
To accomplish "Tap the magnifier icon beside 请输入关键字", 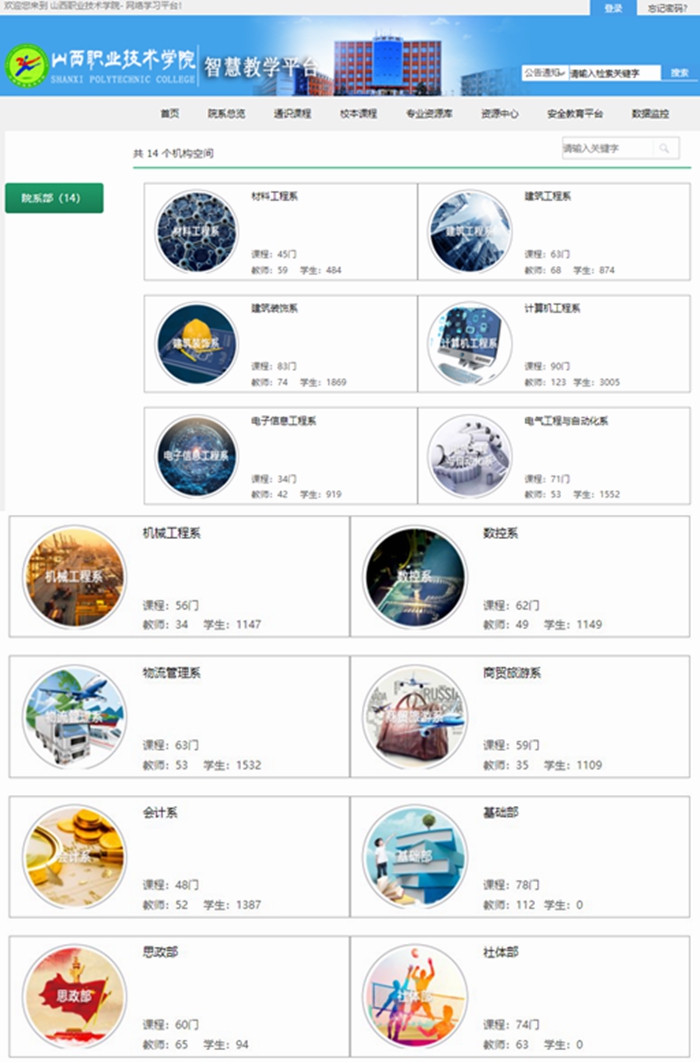I will 665,149.
